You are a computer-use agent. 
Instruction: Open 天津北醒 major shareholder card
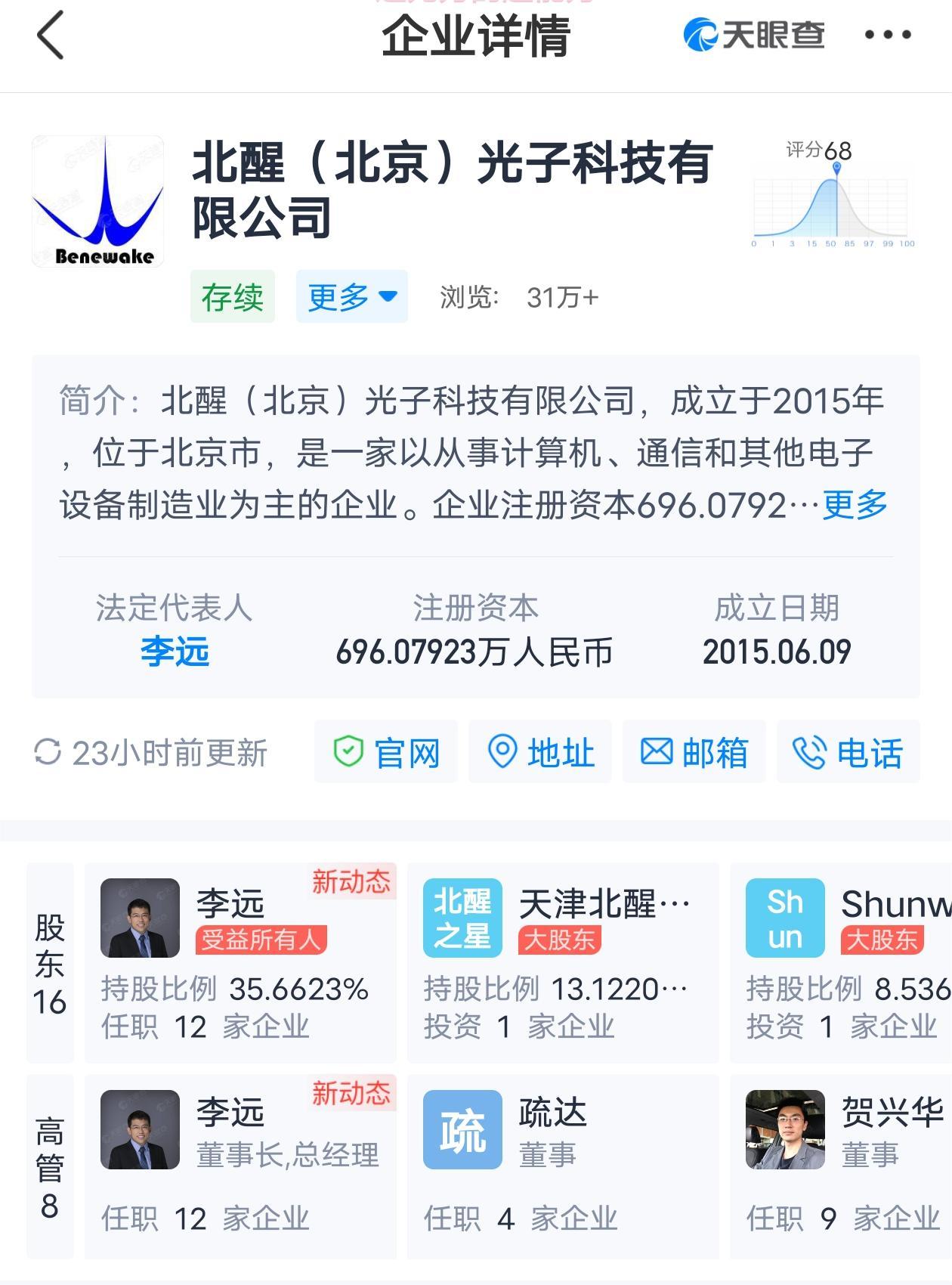click(562, 962)
